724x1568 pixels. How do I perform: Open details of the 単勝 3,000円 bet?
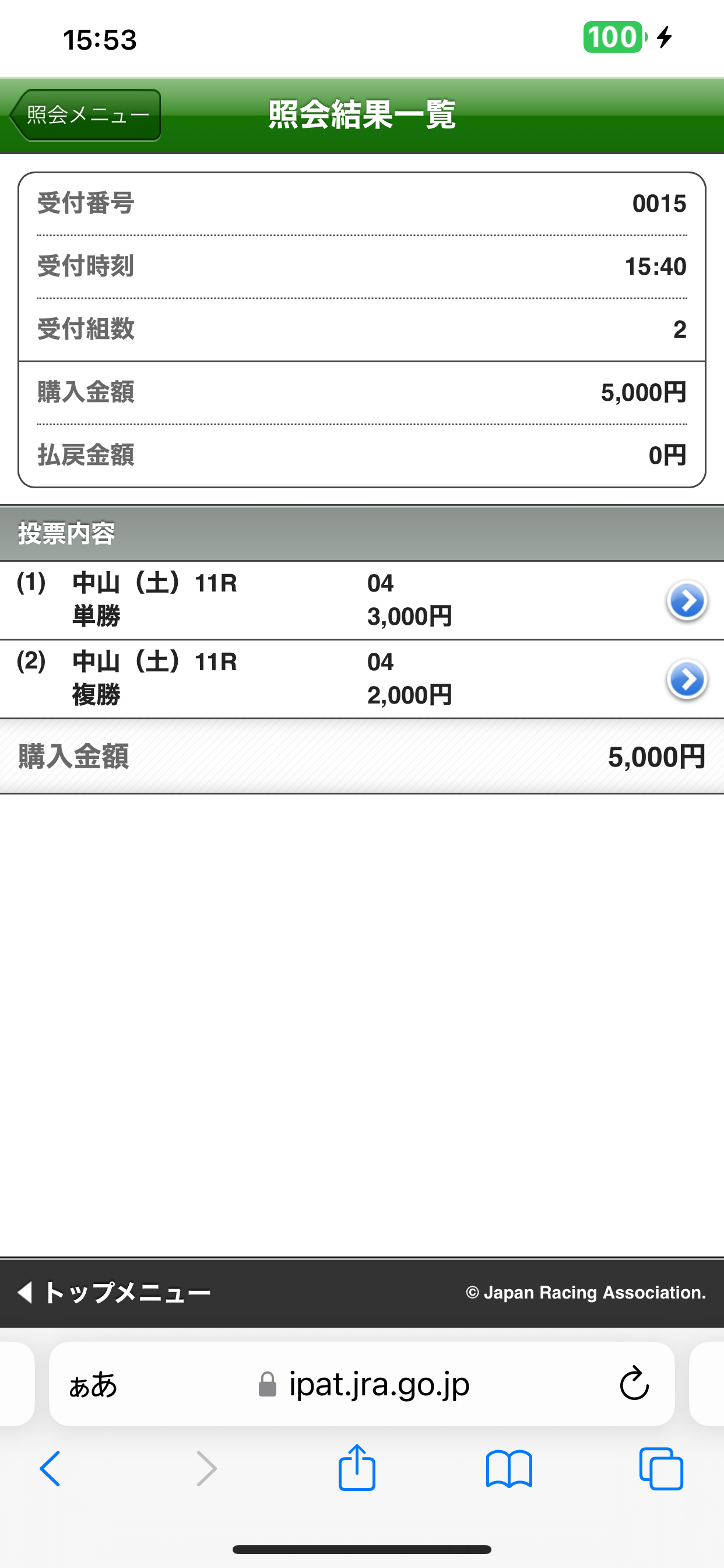pos(686,601)
